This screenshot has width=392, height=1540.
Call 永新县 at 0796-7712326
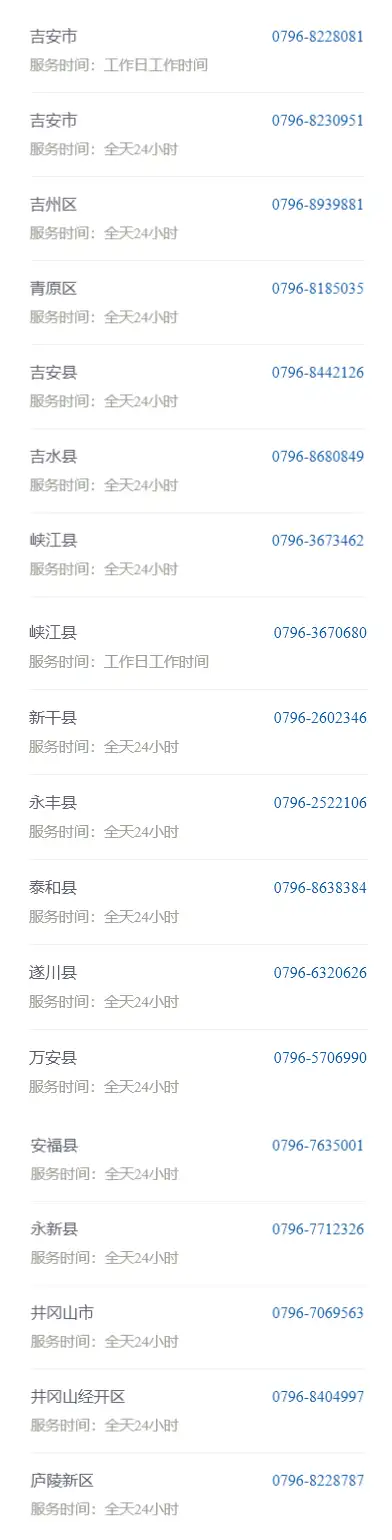coord(318,1229)
